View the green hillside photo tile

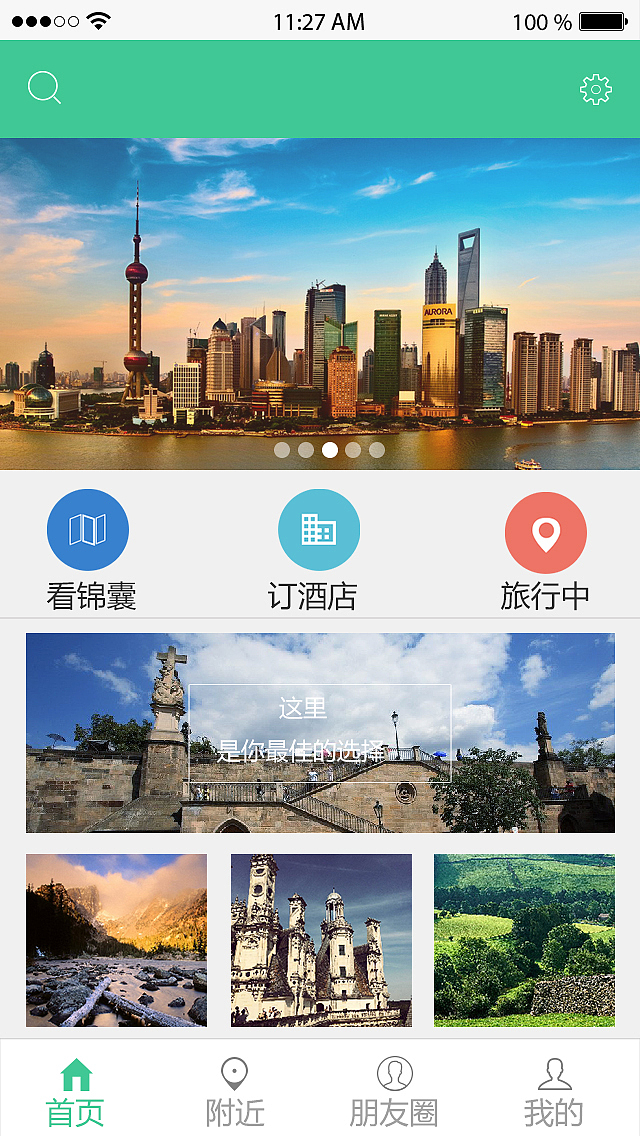pyautogui.click(x=524, y=940)
